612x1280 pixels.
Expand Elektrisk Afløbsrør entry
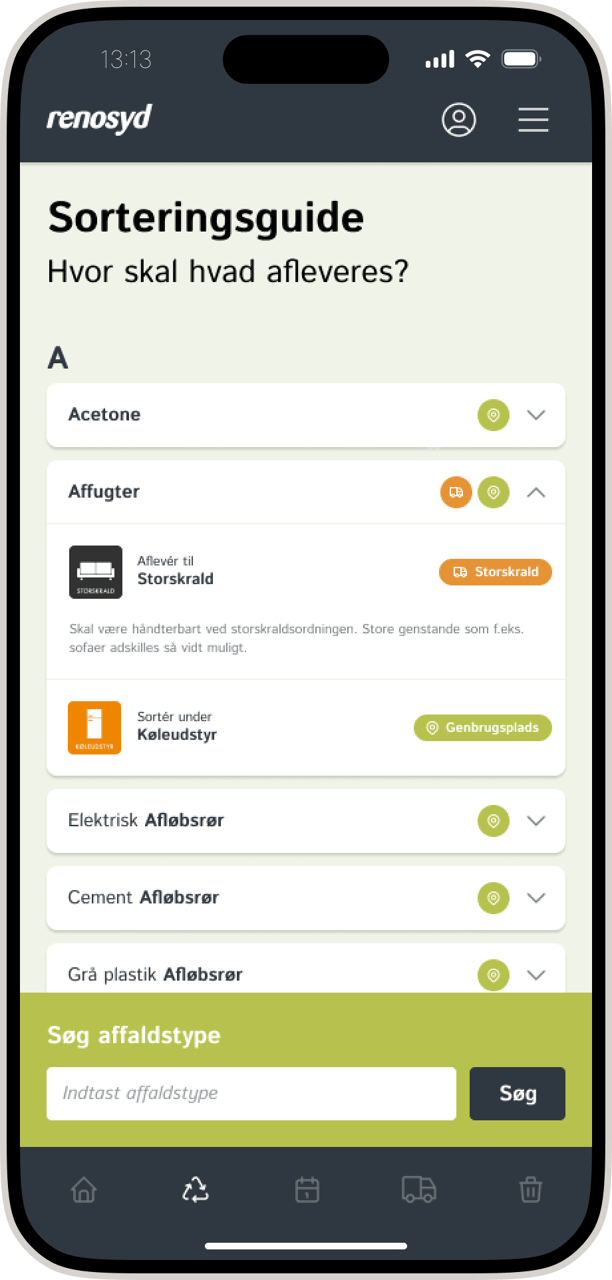coord(536,821)
